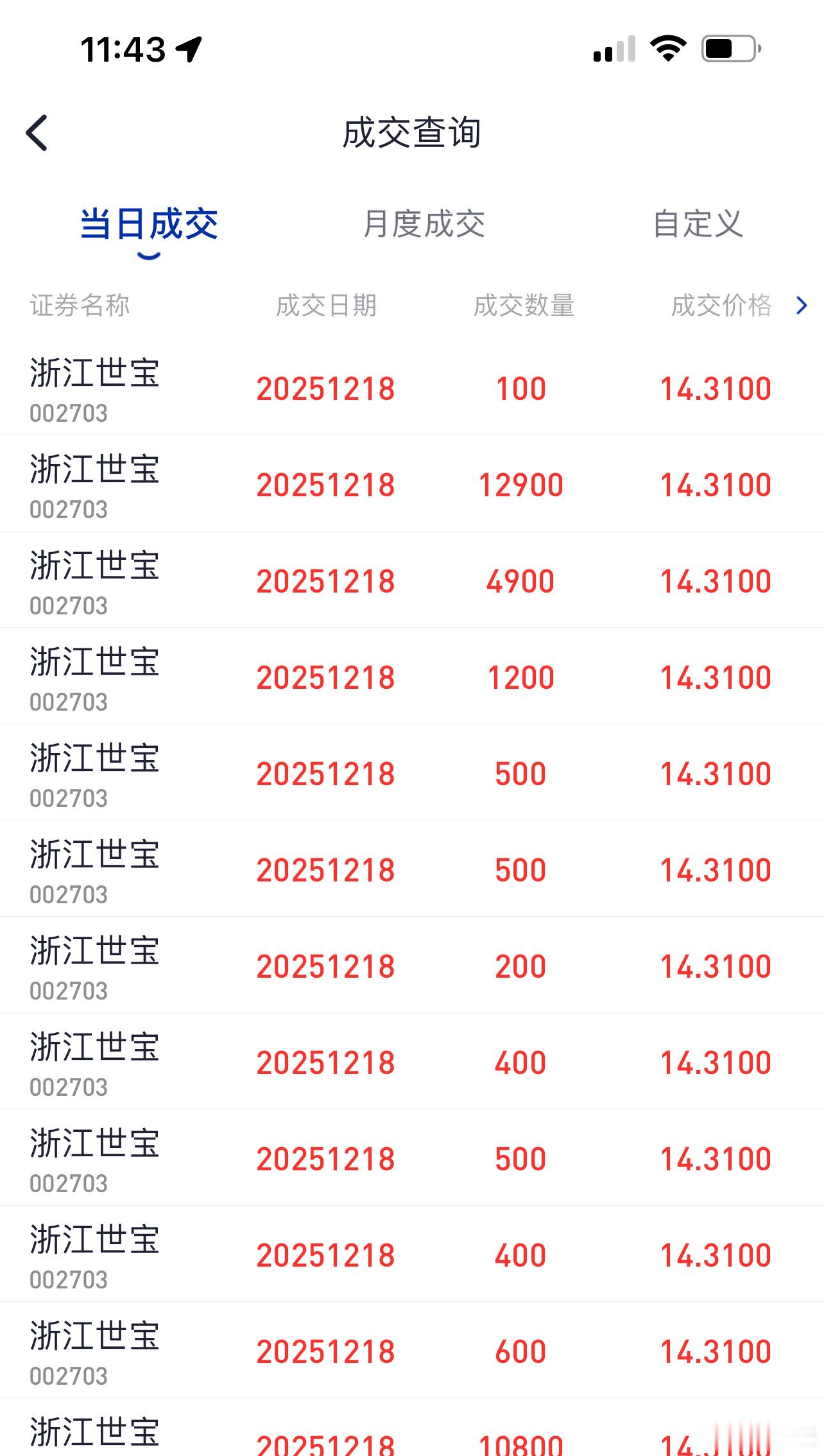Tap the stock code 002703 in first row
824x1456 pixels.
[x=68, y=414]
